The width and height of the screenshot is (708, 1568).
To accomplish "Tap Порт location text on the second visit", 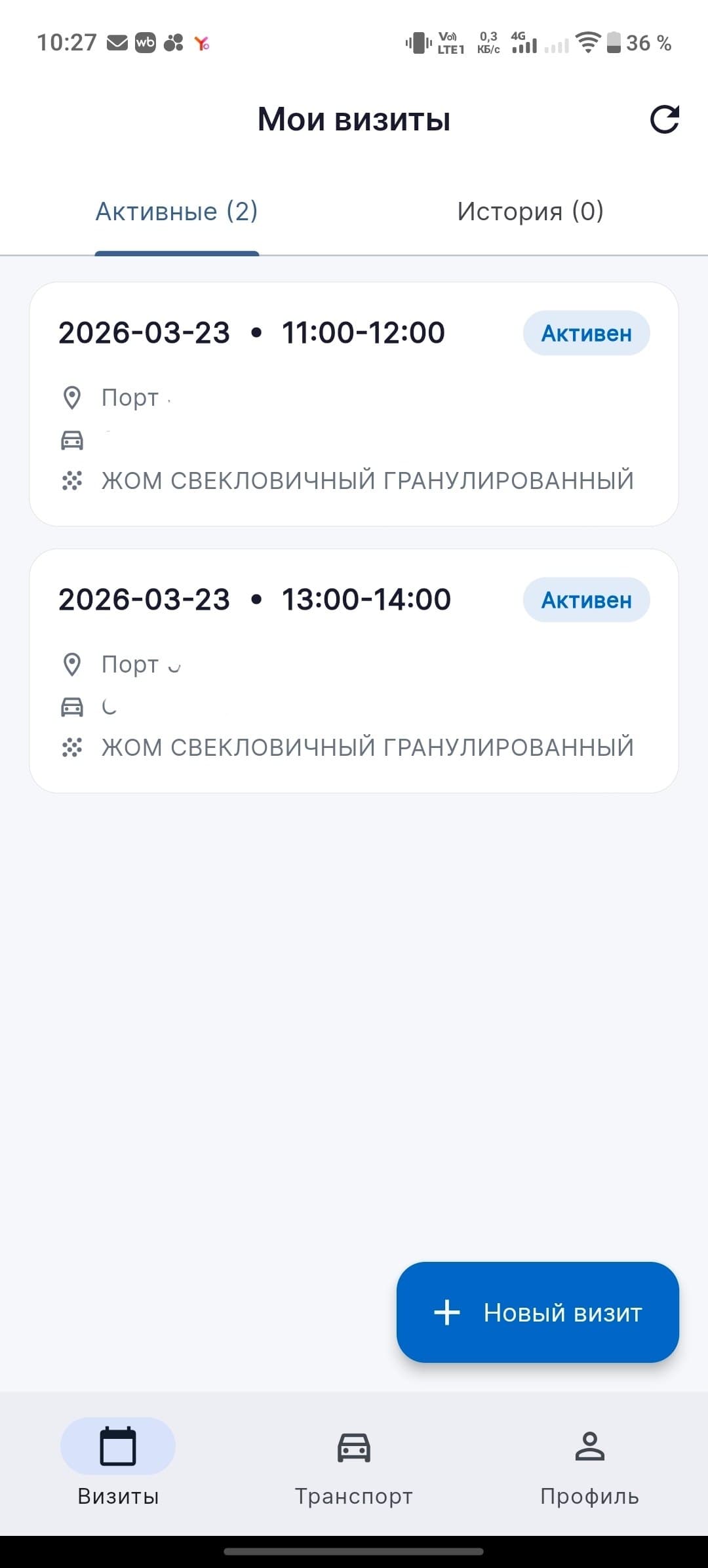I will 129,663.
